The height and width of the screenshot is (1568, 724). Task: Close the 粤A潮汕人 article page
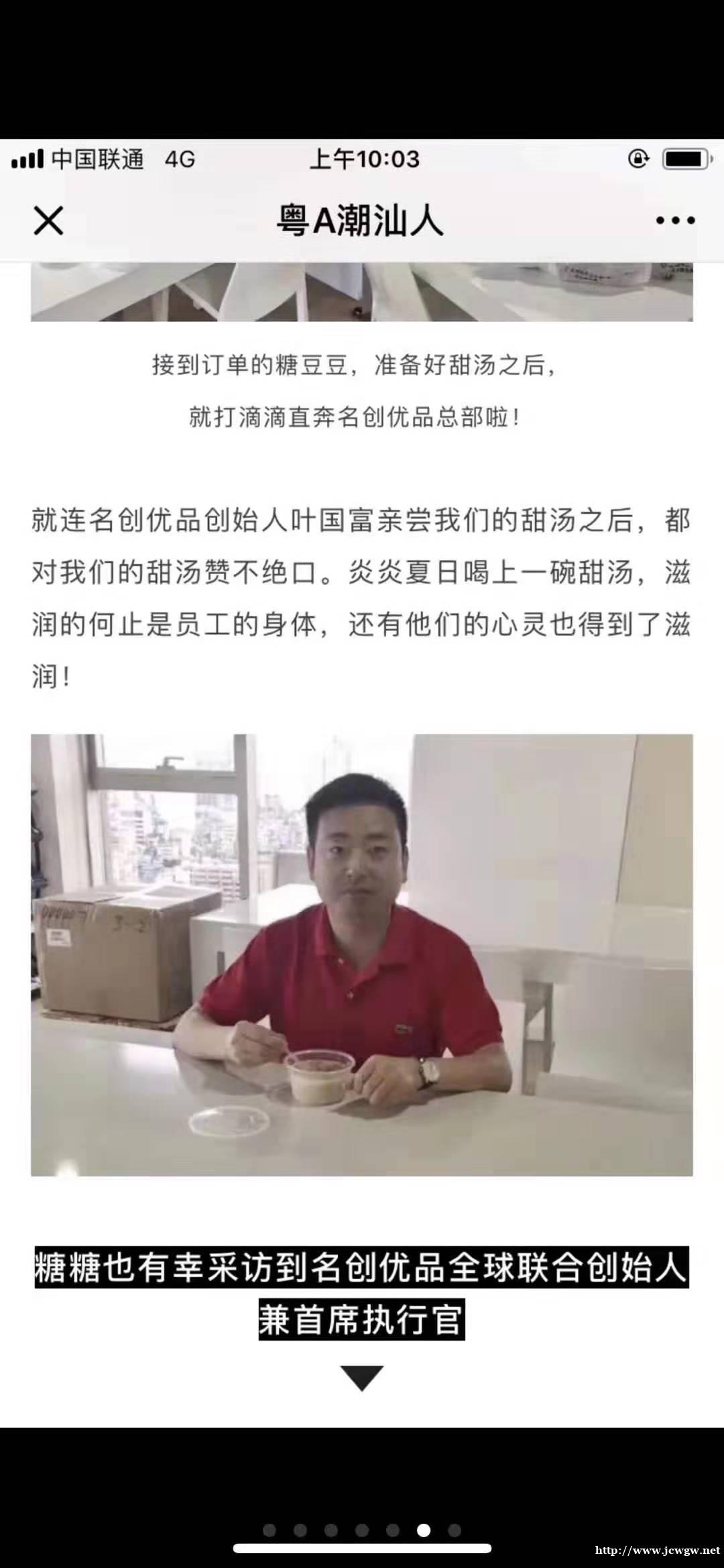pyautogui.click(x=48, y=221)
